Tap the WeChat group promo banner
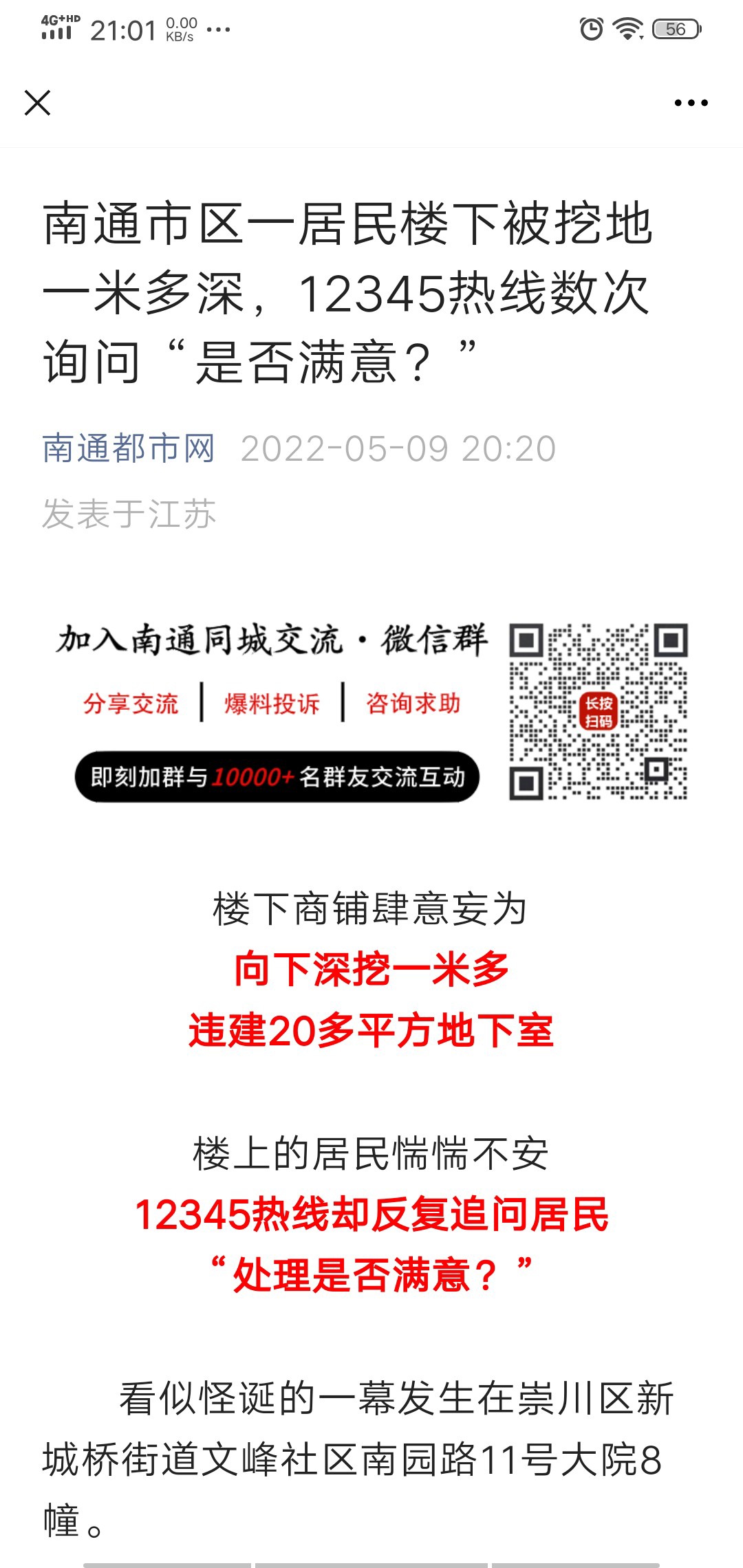The image size is (743, 1568). coord(371,712)
